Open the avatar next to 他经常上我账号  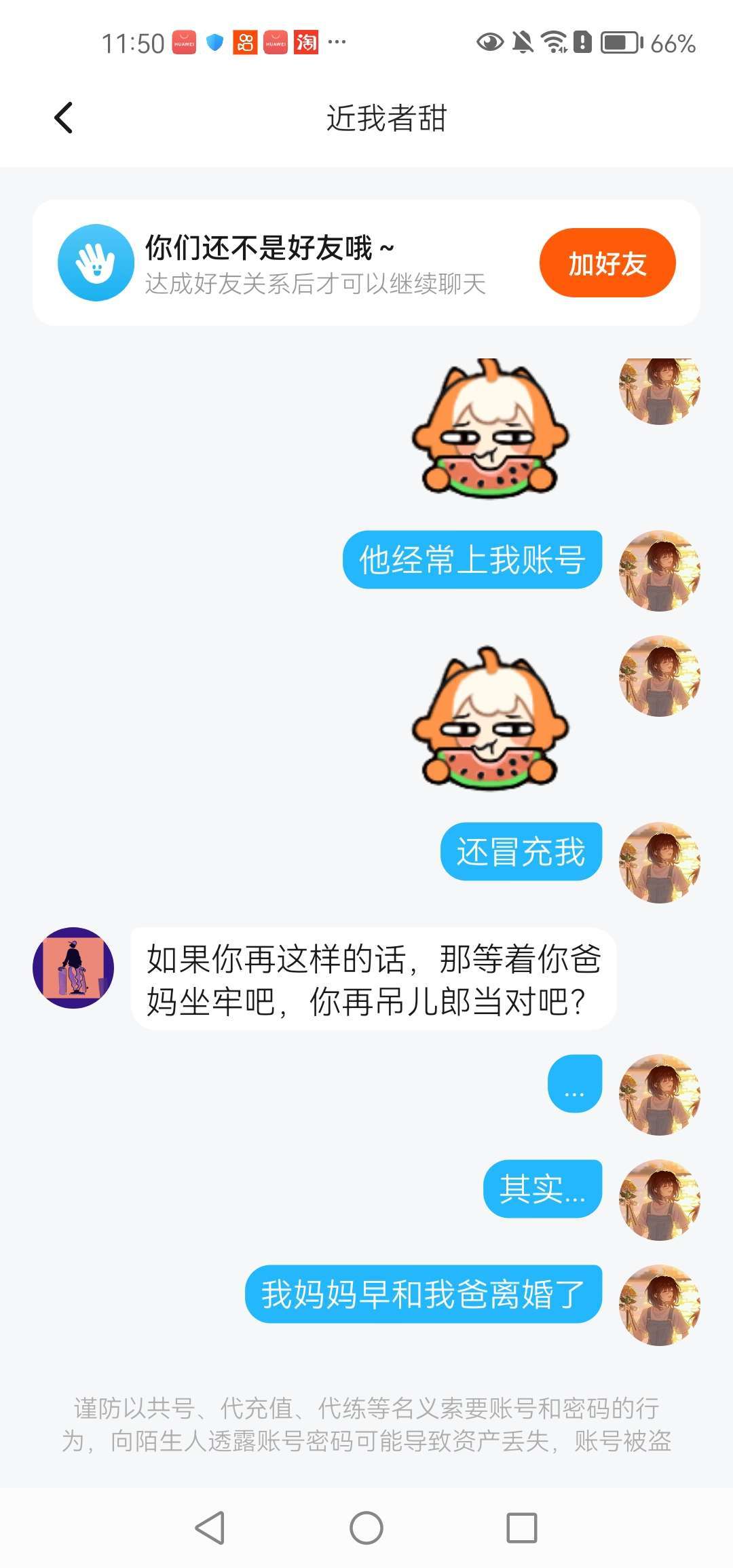pos(659,570)
